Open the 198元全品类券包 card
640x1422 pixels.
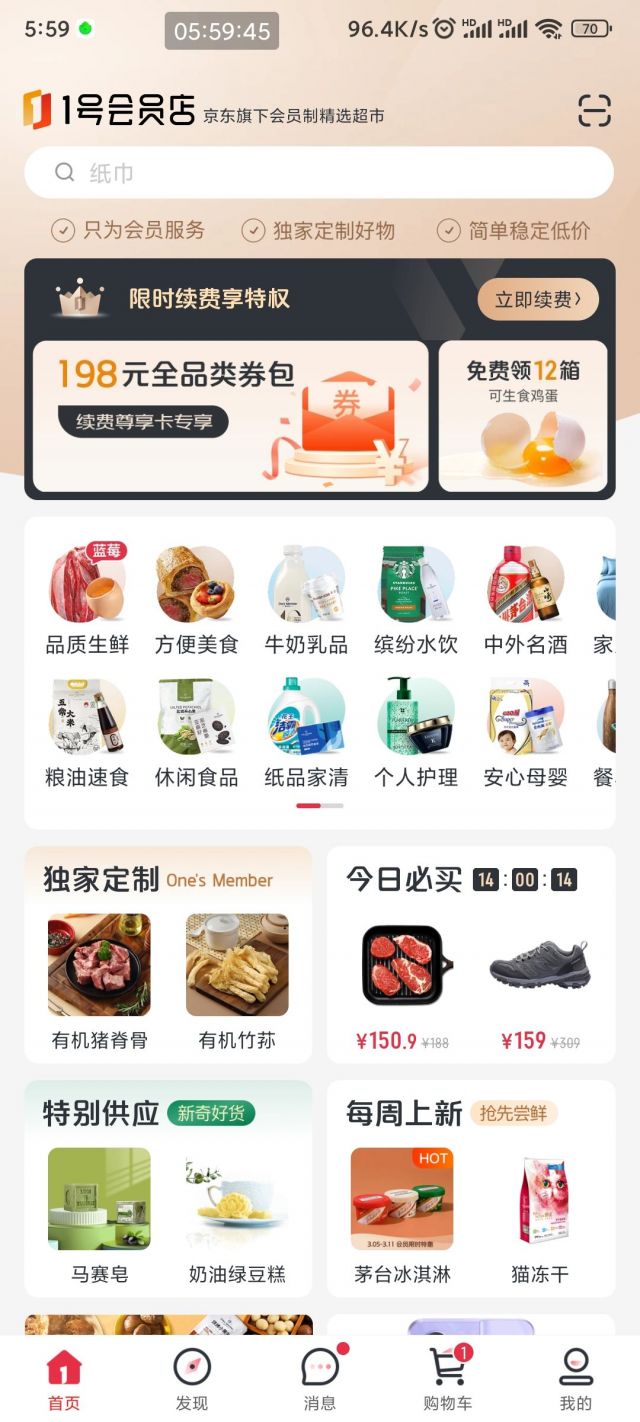(230, 416)
